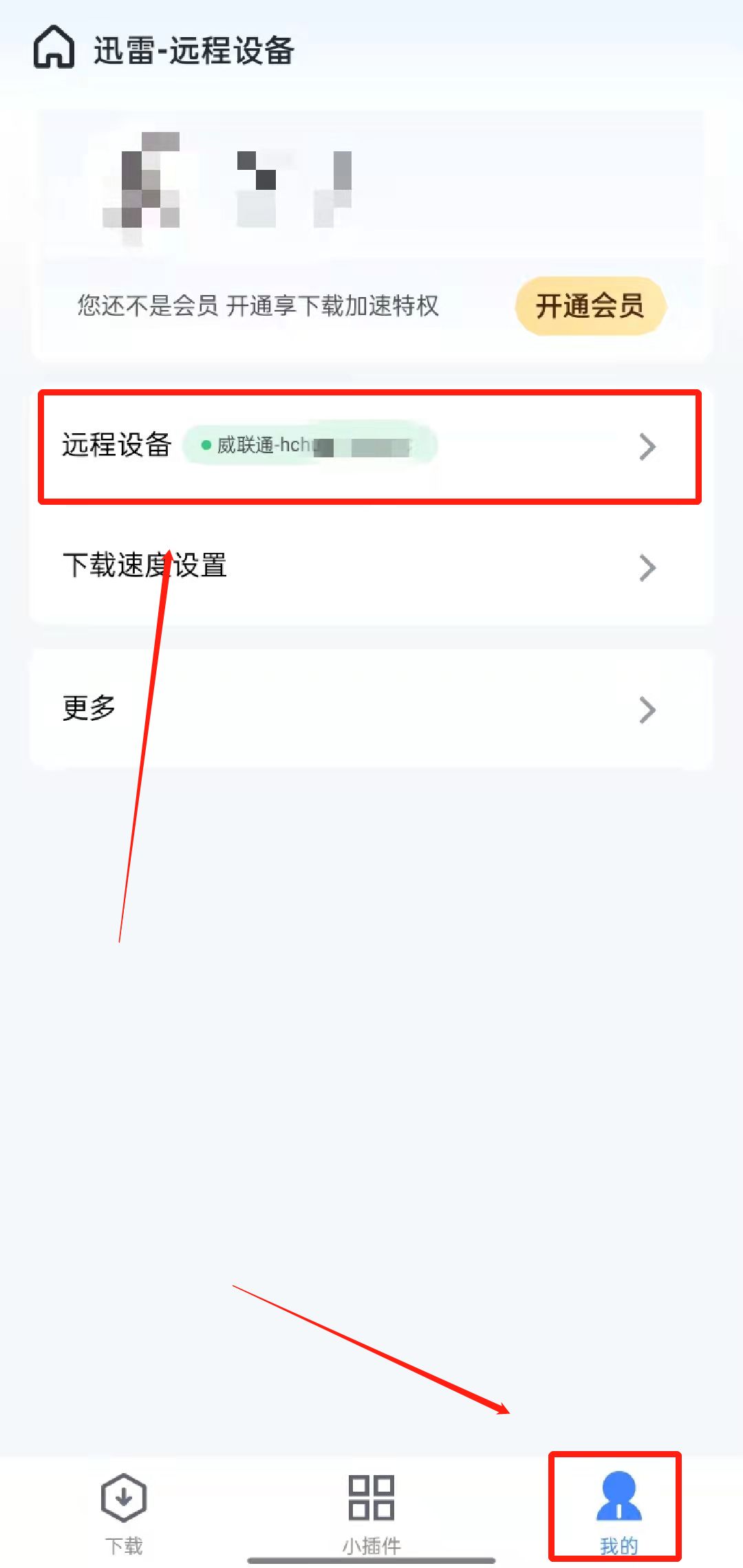Tap the 开通会员 button
Screen dimensions: 743x1568
(590, 306)
